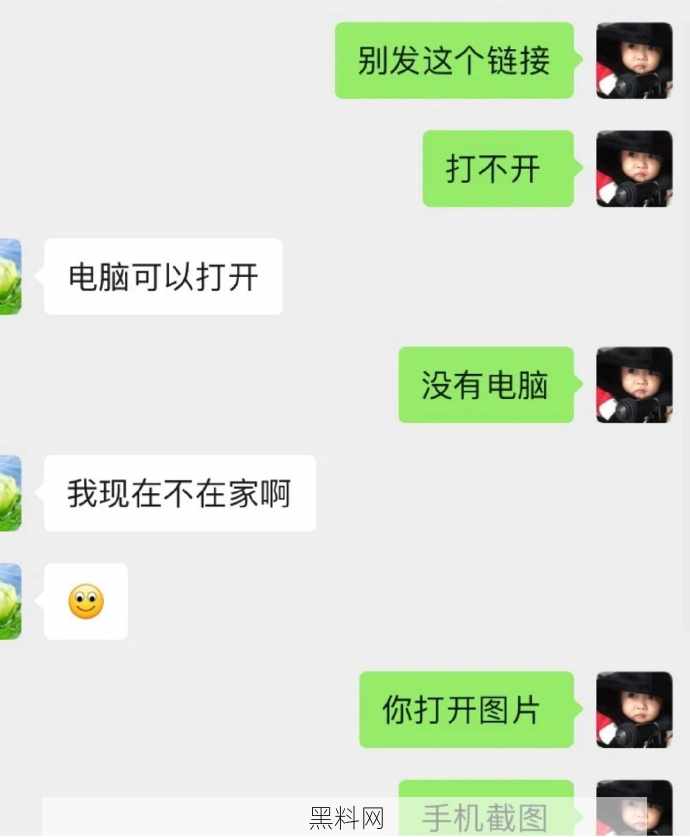View contact profile beside "电脑可以打开"

(10, 277)
